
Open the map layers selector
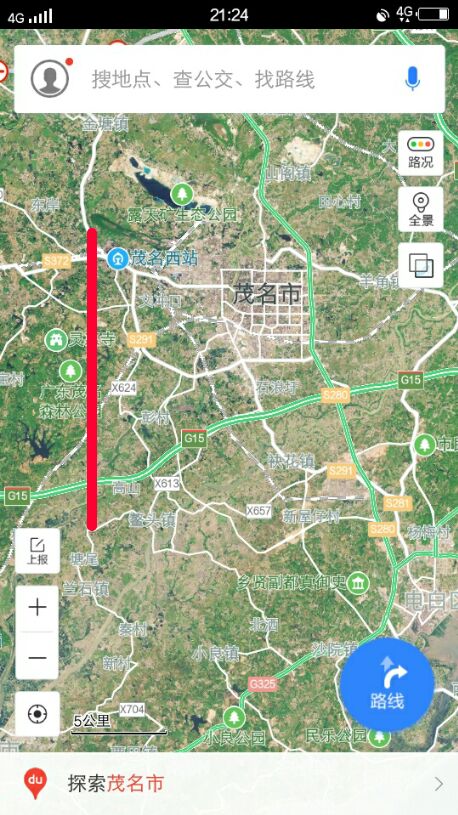tap(421, 265)
